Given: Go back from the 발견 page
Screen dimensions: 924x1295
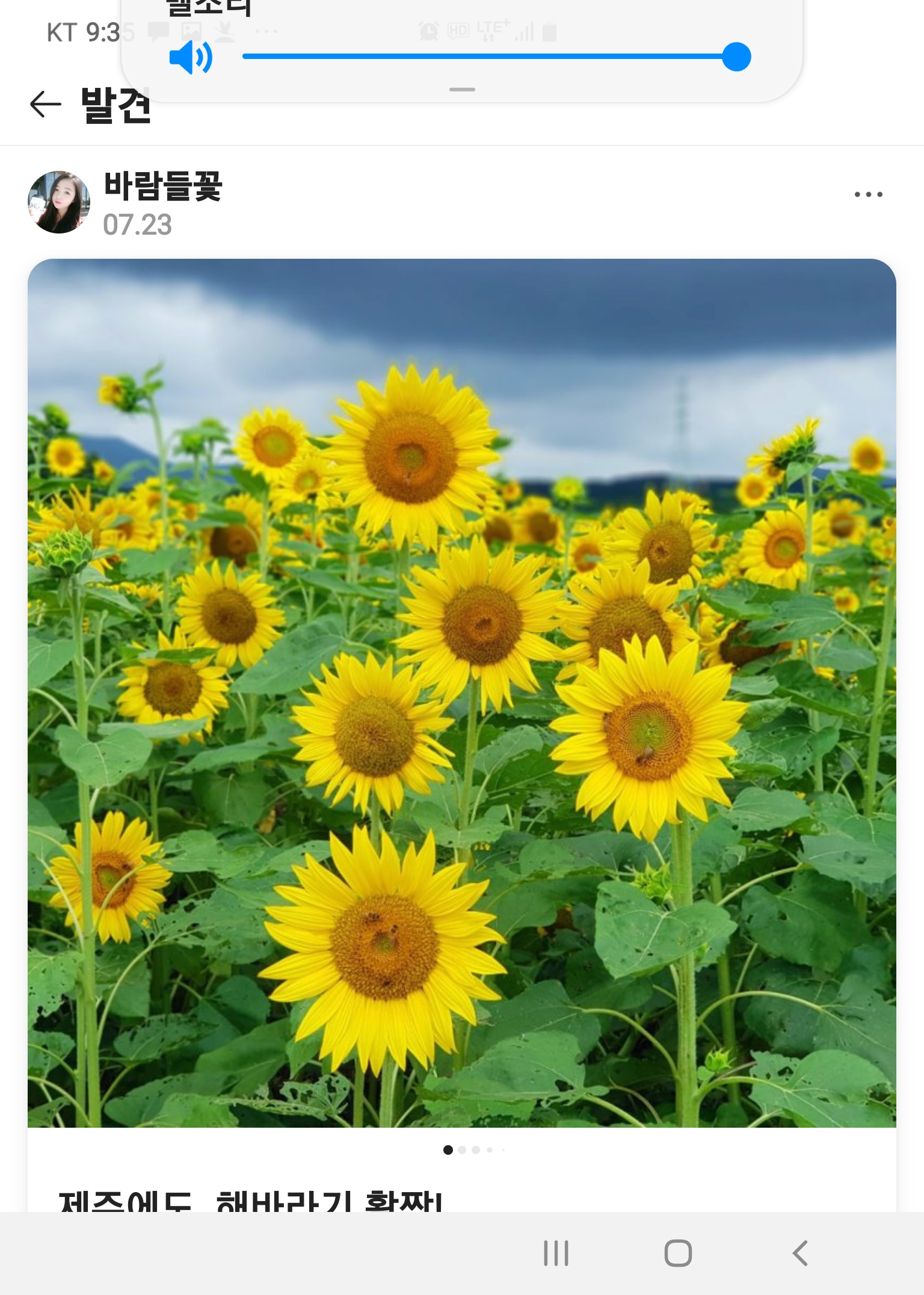Looking at the screenshot, I should point(46,105).
